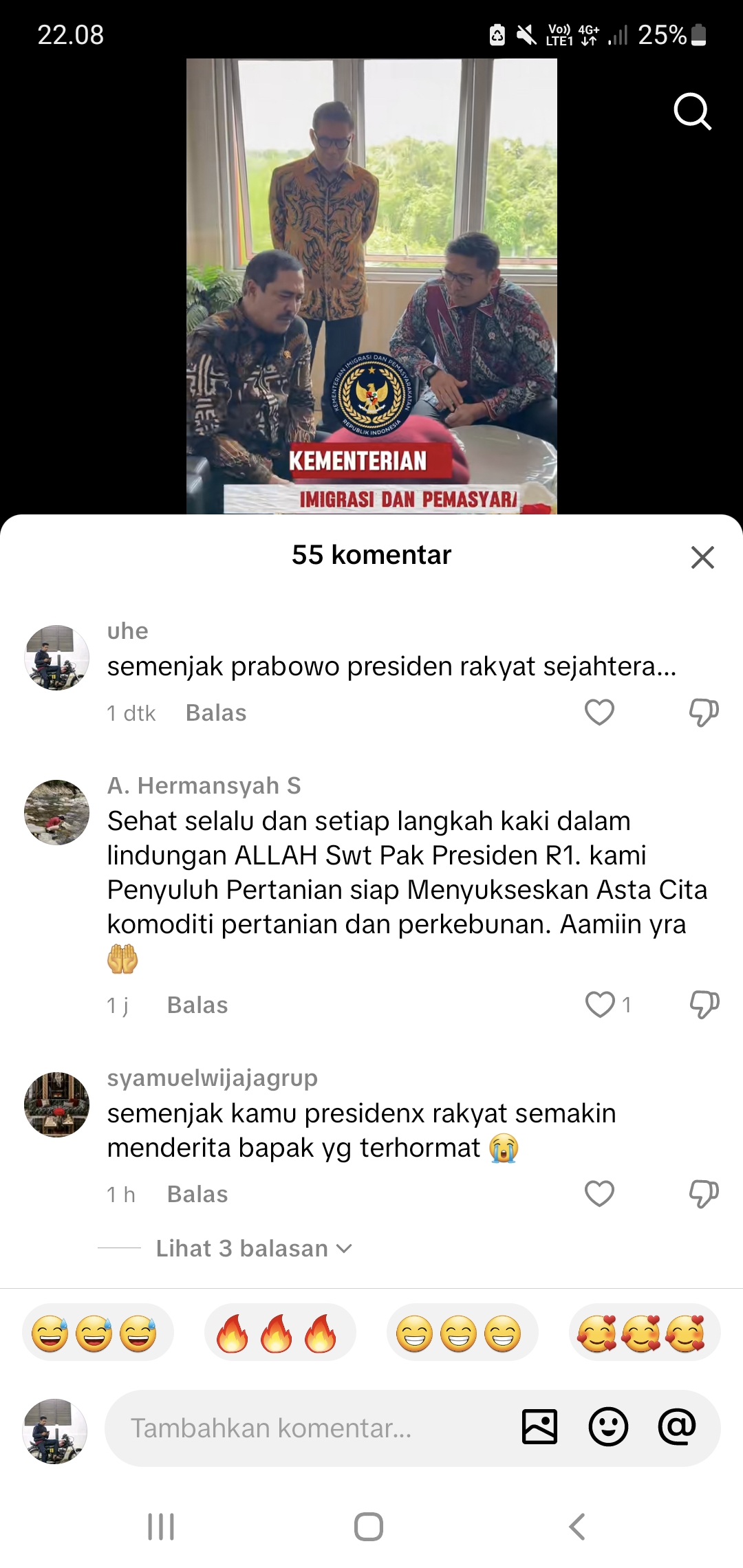The height and width of the screenshot is (1568, 743).
Task: Attach an image to the comment
Action: tap(539, 1428)
